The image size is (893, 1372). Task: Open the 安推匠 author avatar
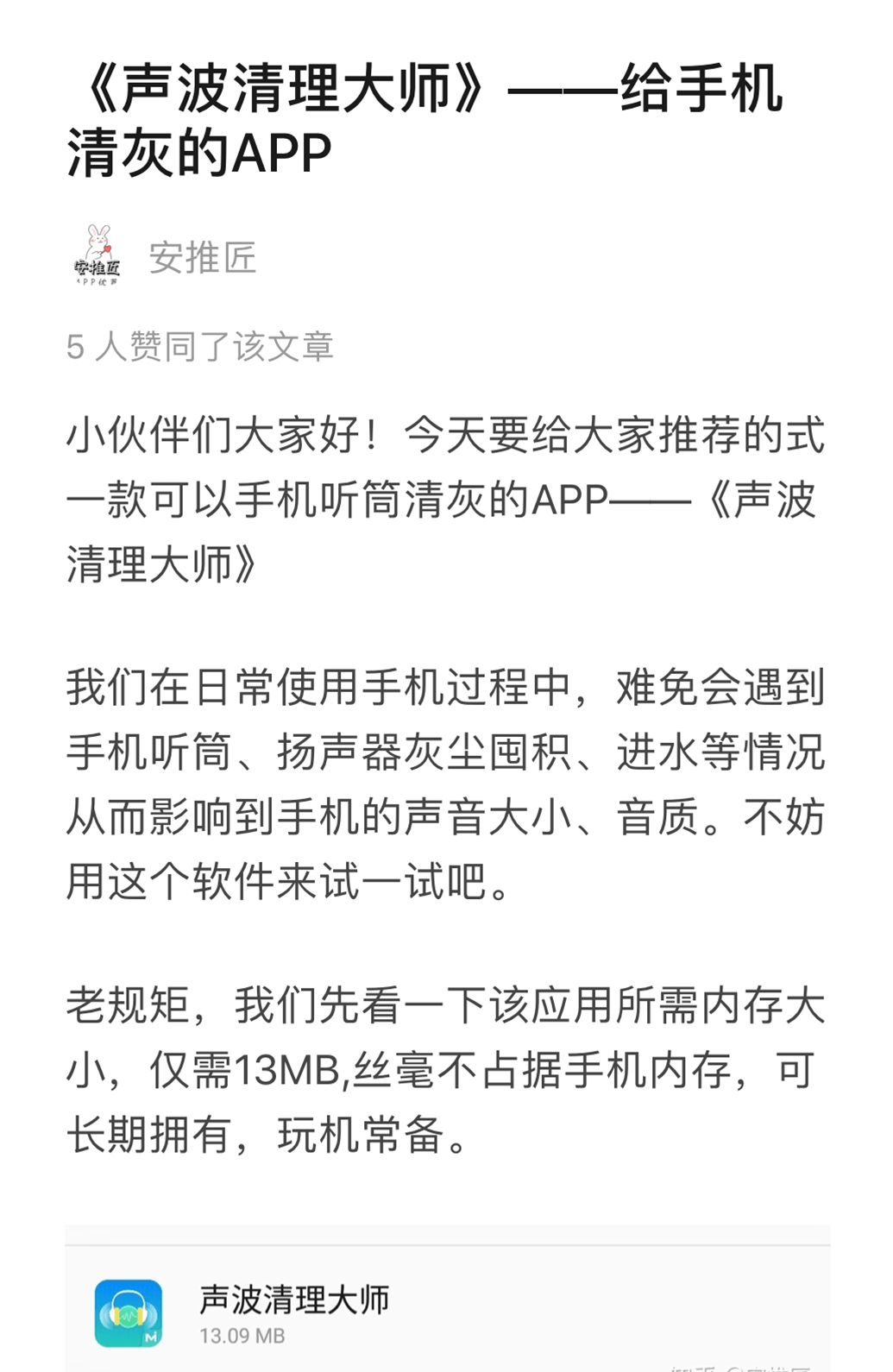click(x=97, y=256)
